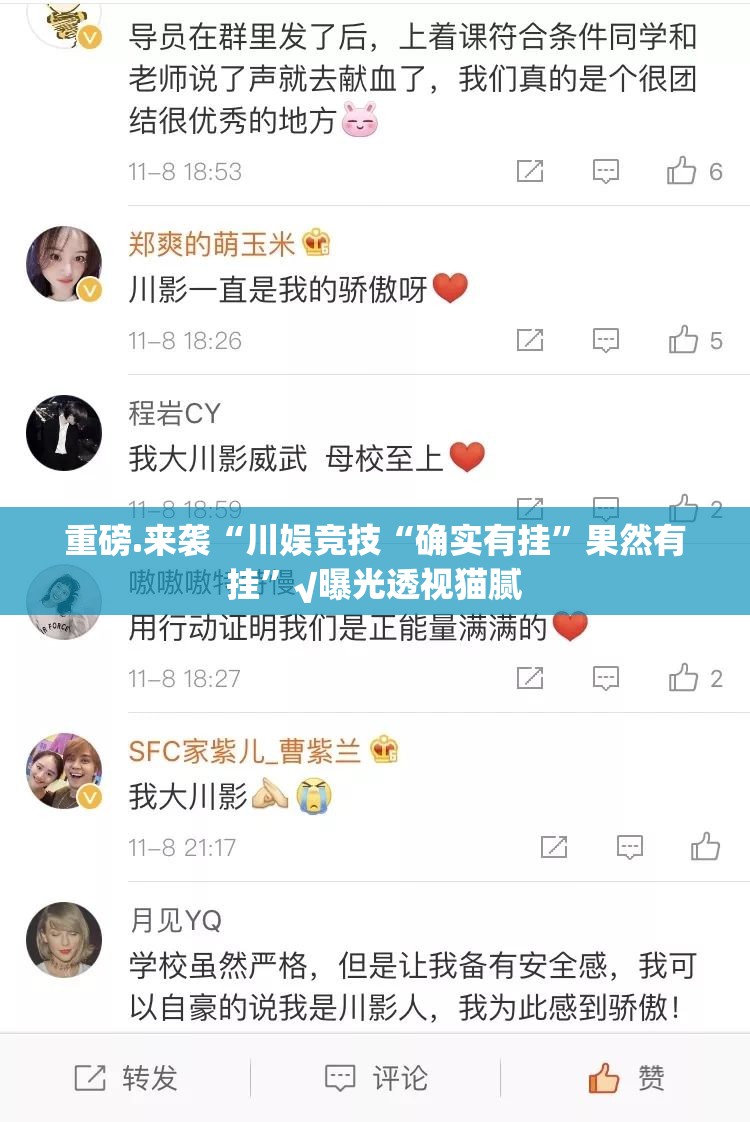
Task: Reply to the comment posted at 11-8 18:27
Action: [x=605, y=678]
